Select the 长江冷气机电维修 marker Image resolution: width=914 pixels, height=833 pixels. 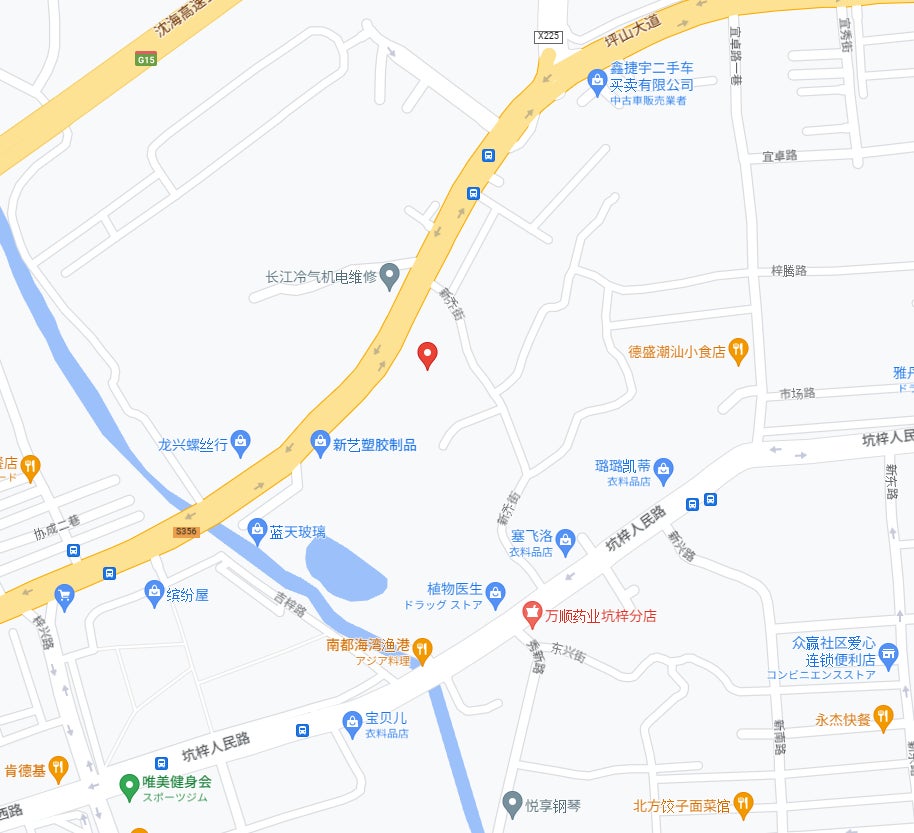click(390, 277)
